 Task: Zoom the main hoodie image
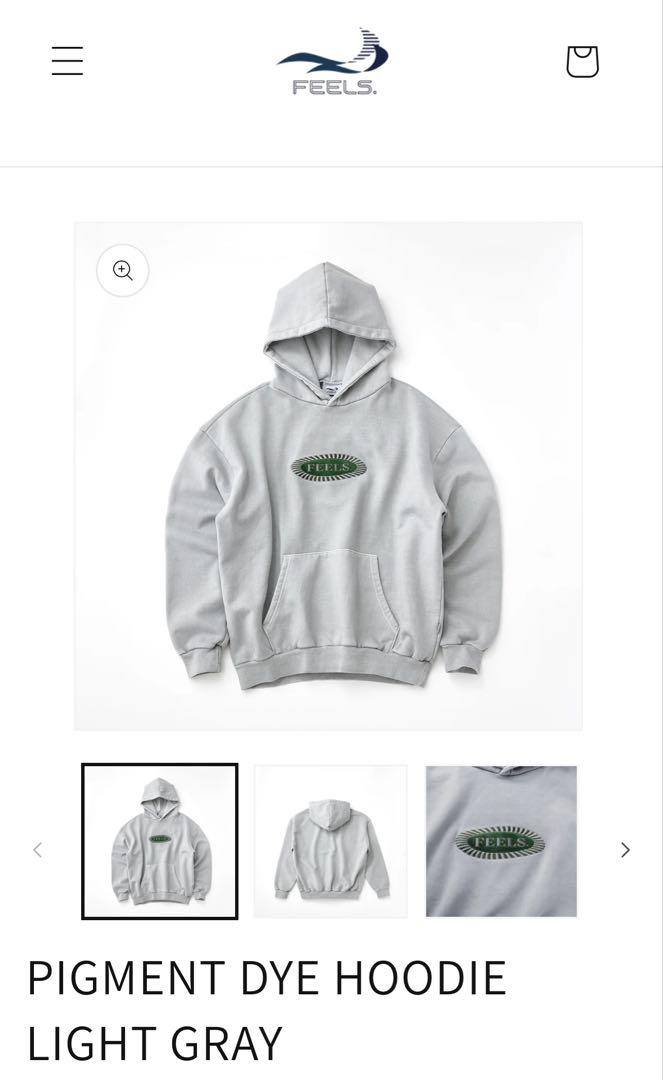click(x=123, y=270)
